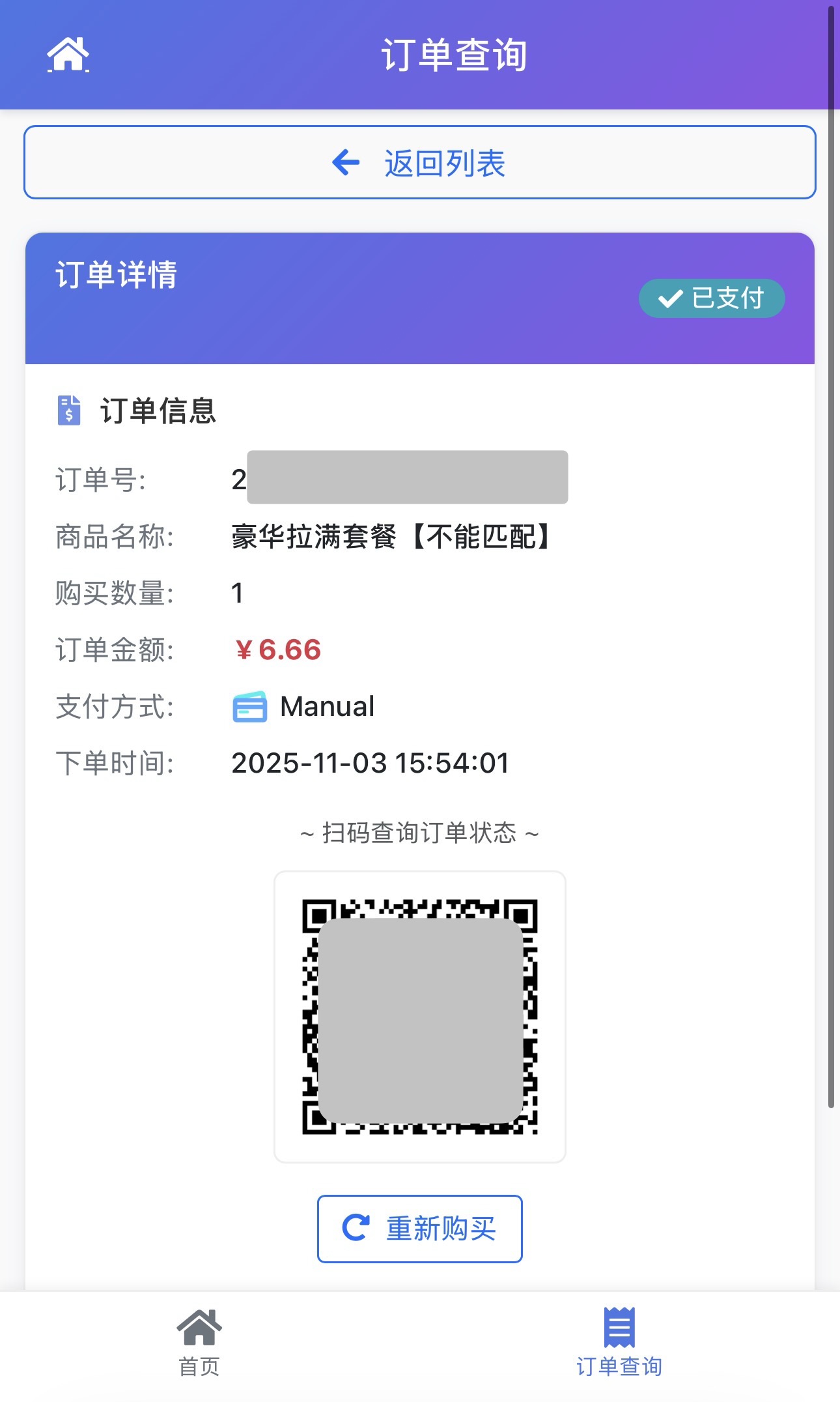Click the dollar document icon beside 订单信息

pyautogui.click(x=70, y=411)
